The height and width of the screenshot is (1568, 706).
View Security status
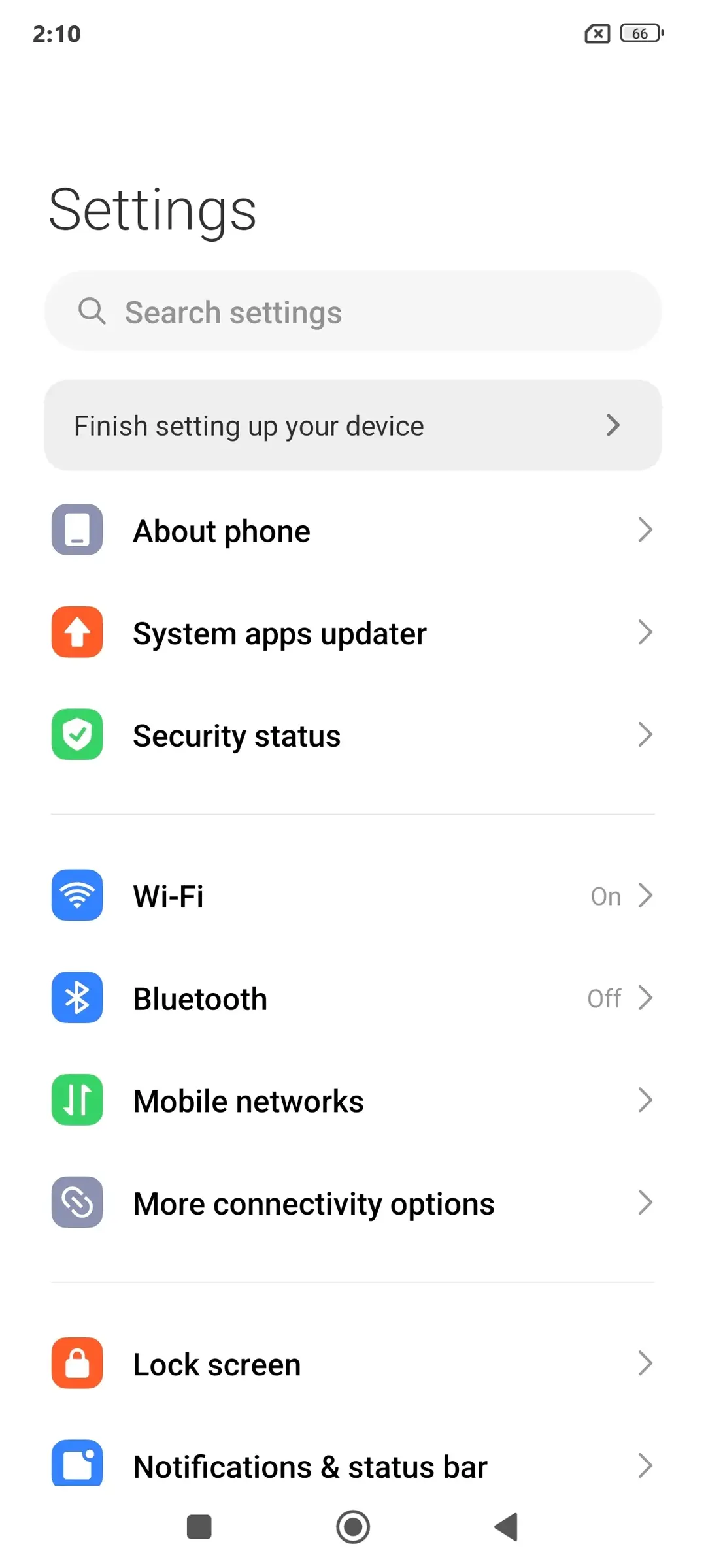[x=353, y=735]
